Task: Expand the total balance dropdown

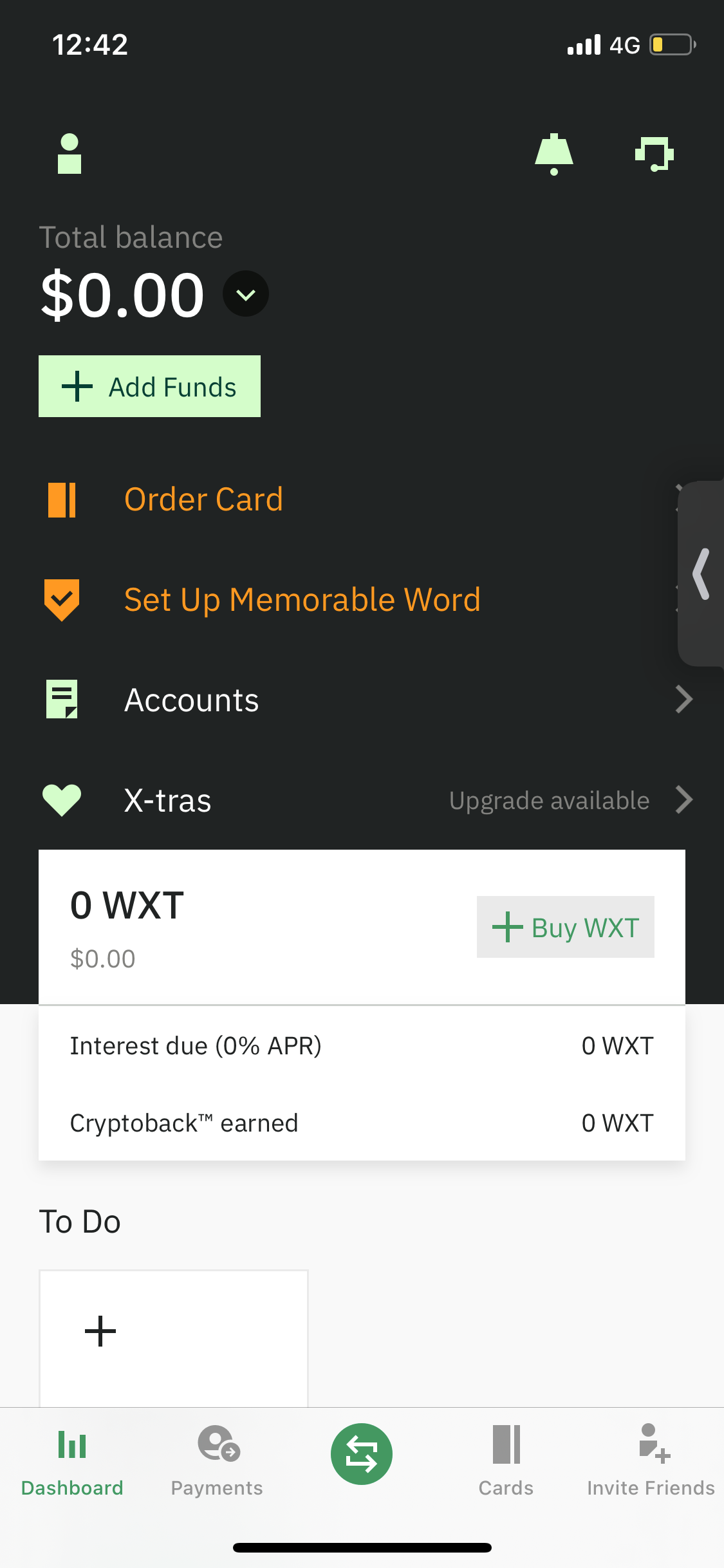Action: coord(245,294)
